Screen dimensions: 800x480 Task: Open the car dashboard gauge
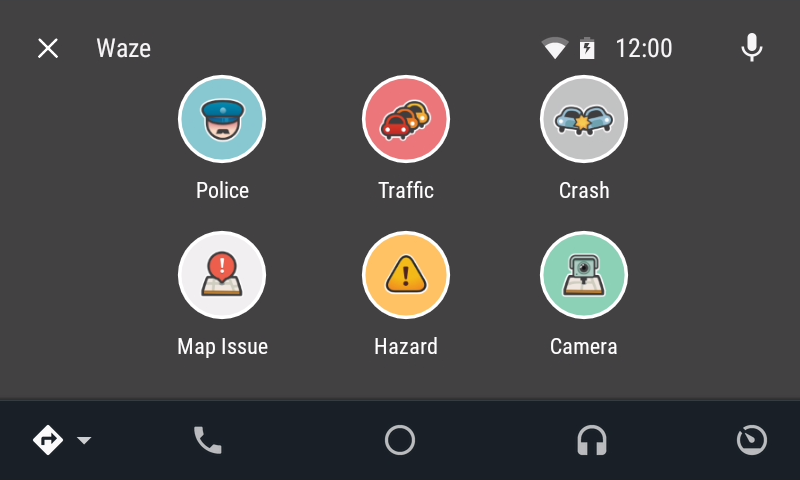point(751,440)
